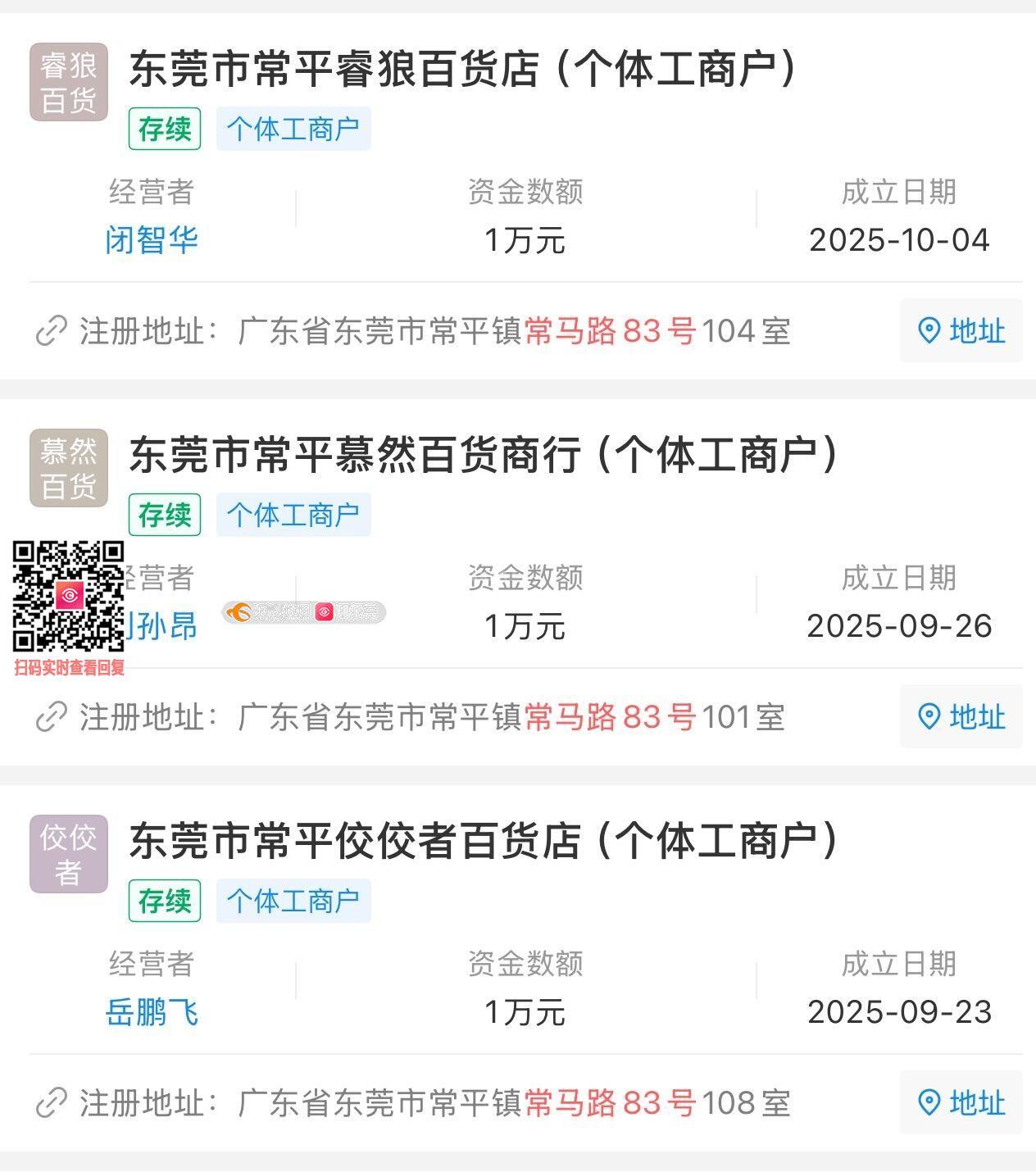
Task: Show map address for 常马路83号101室
Action: tap(961, 717)
